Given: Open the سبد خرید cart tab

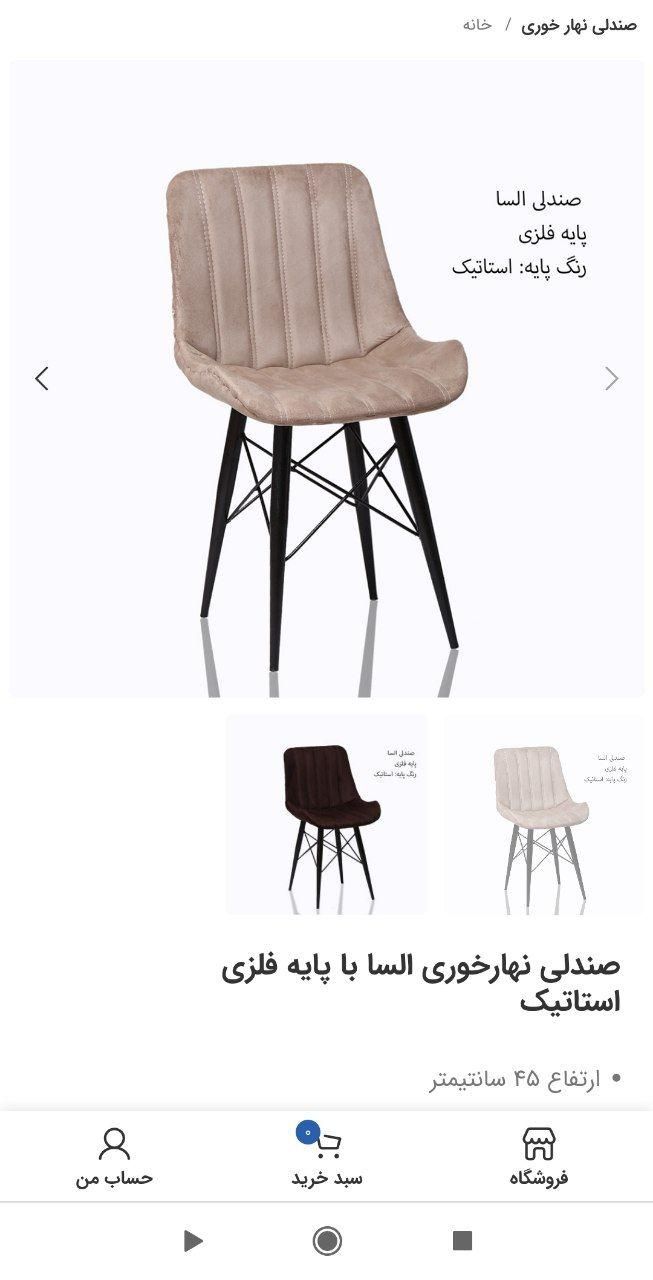Looking at the screenshot, I should pos(327,1157).
